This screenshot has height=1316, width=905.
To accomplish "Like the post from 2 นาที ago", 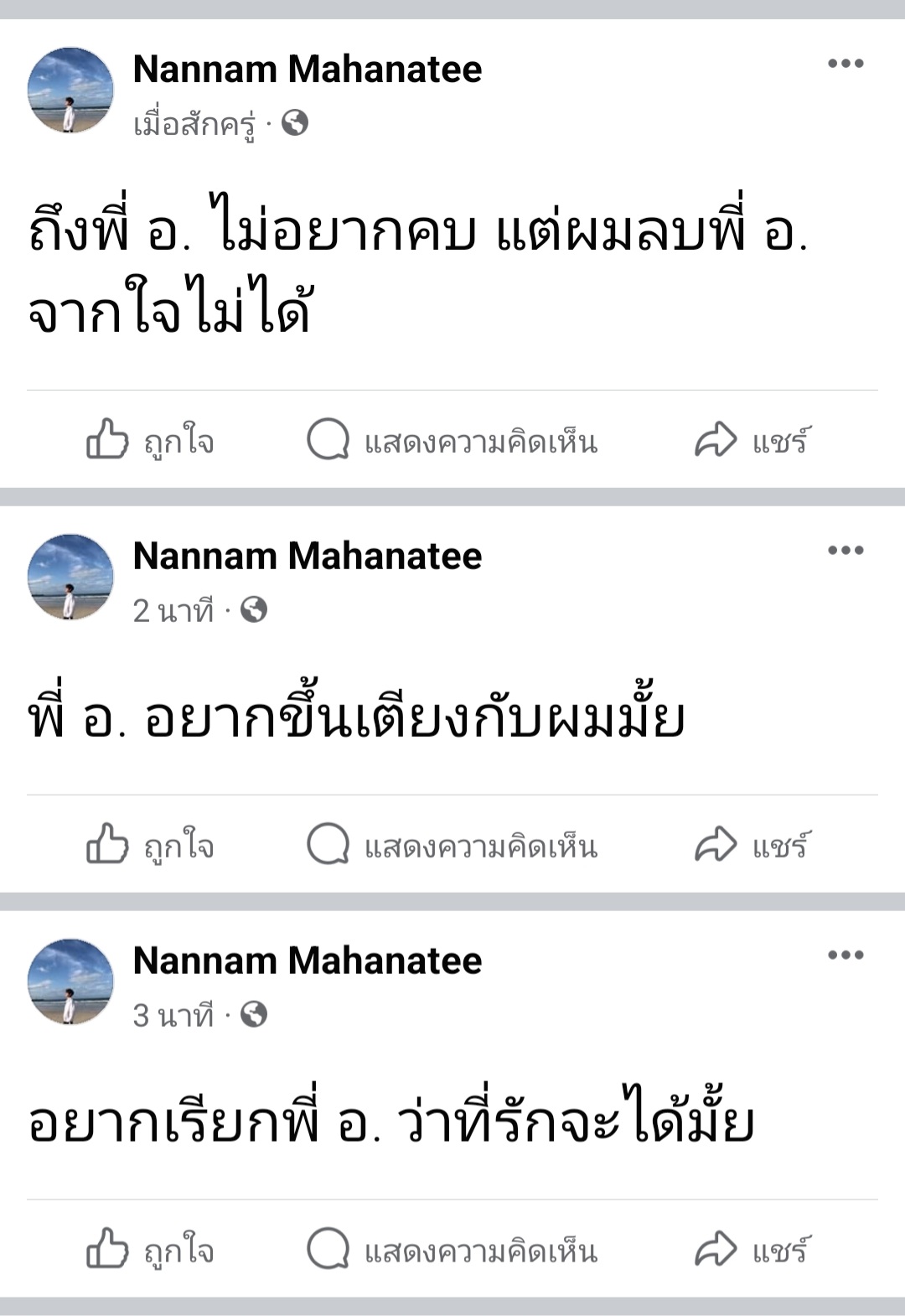I will click(x=151, y=845).
